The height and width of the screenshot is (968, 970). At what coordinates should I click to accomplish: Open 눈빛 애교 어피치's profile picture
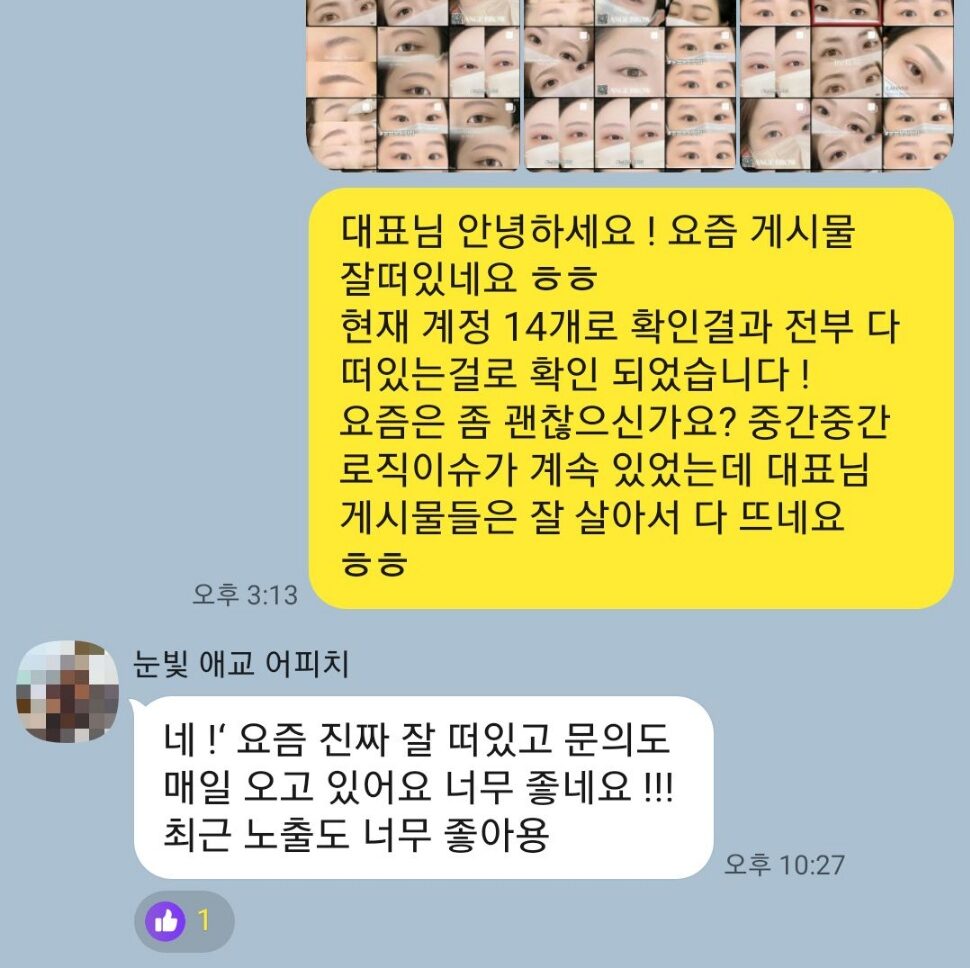tap(68, 692)
